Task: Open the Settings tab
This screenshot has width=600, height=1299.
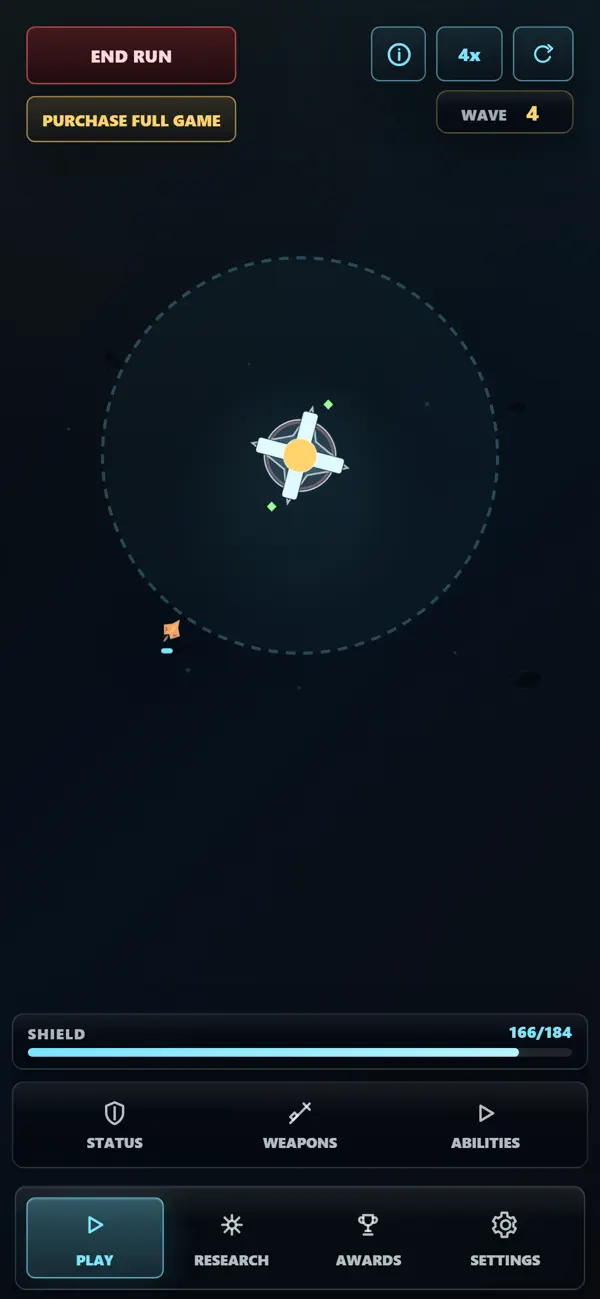Action: [x=505, y=1238]
